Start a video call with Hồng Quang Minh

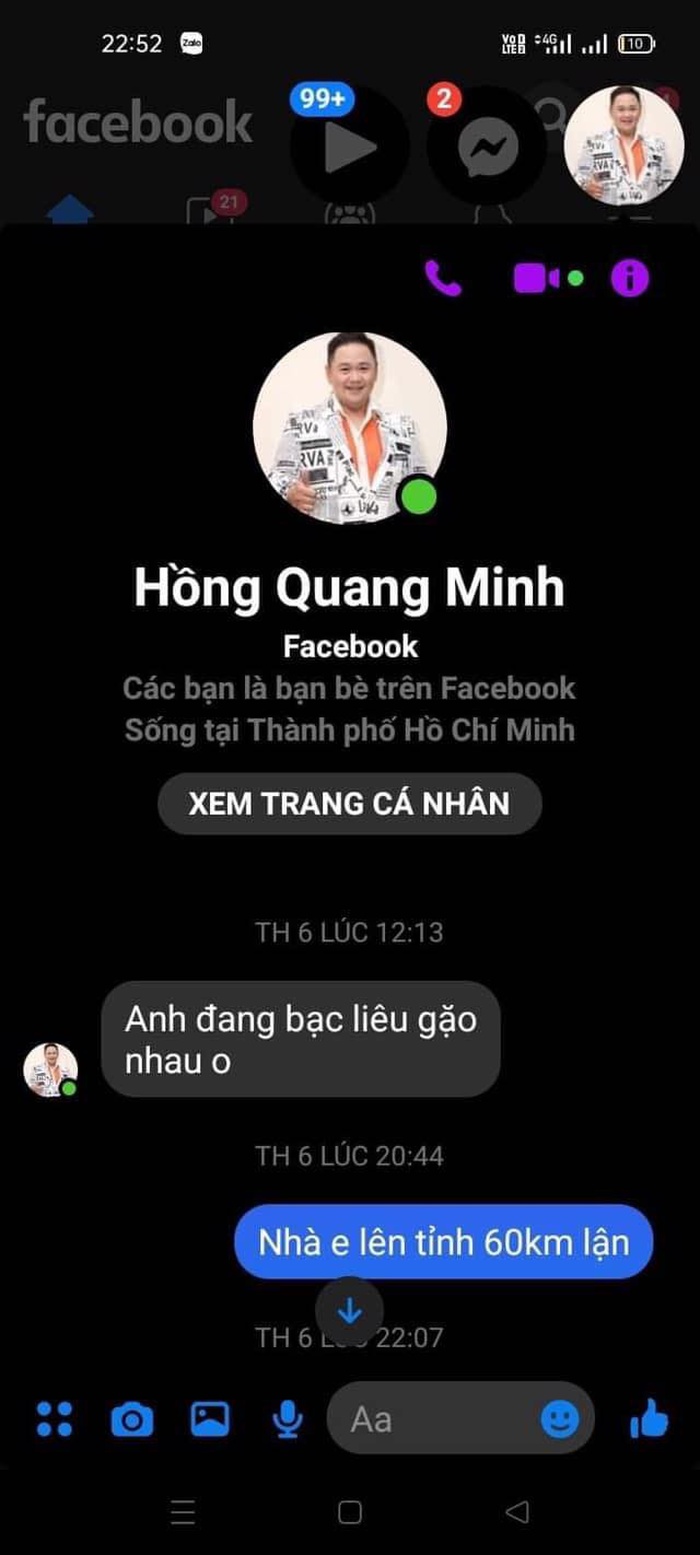[537, 278]
